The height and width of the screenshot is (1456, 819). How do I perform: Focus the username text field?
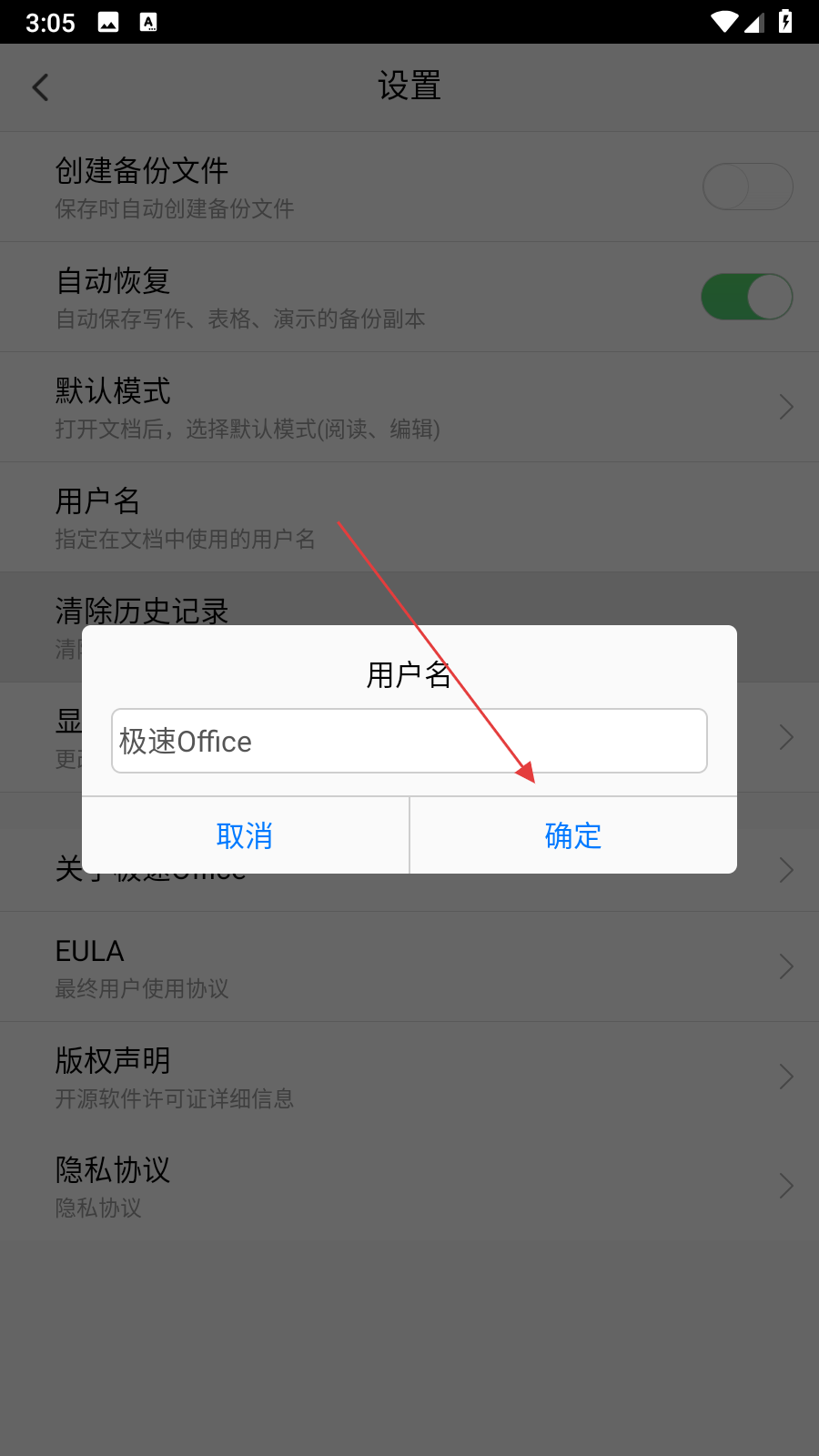[409, 741]
